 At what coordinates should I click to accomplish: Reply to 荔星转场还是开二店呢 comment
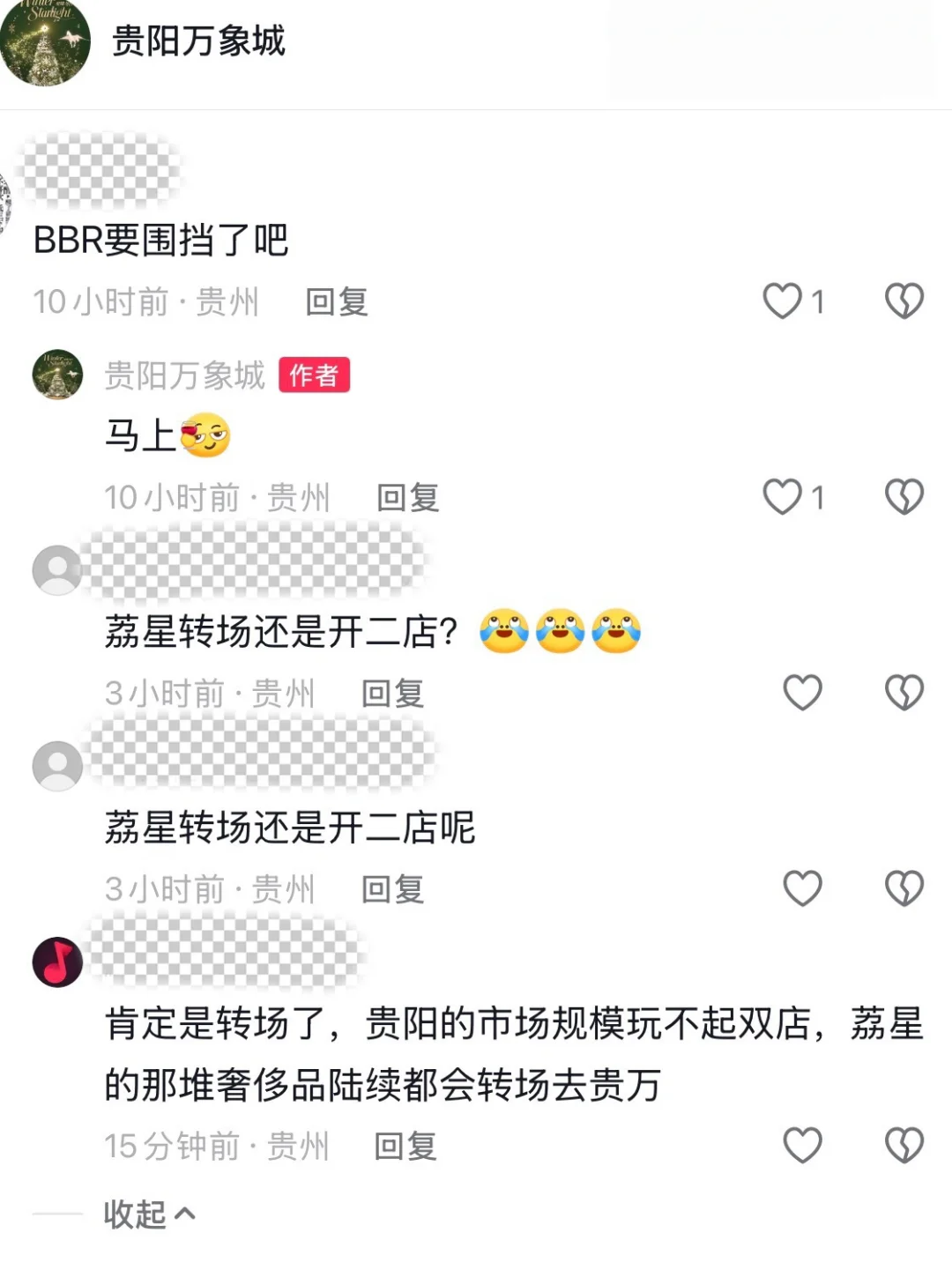tap(392, 889)
